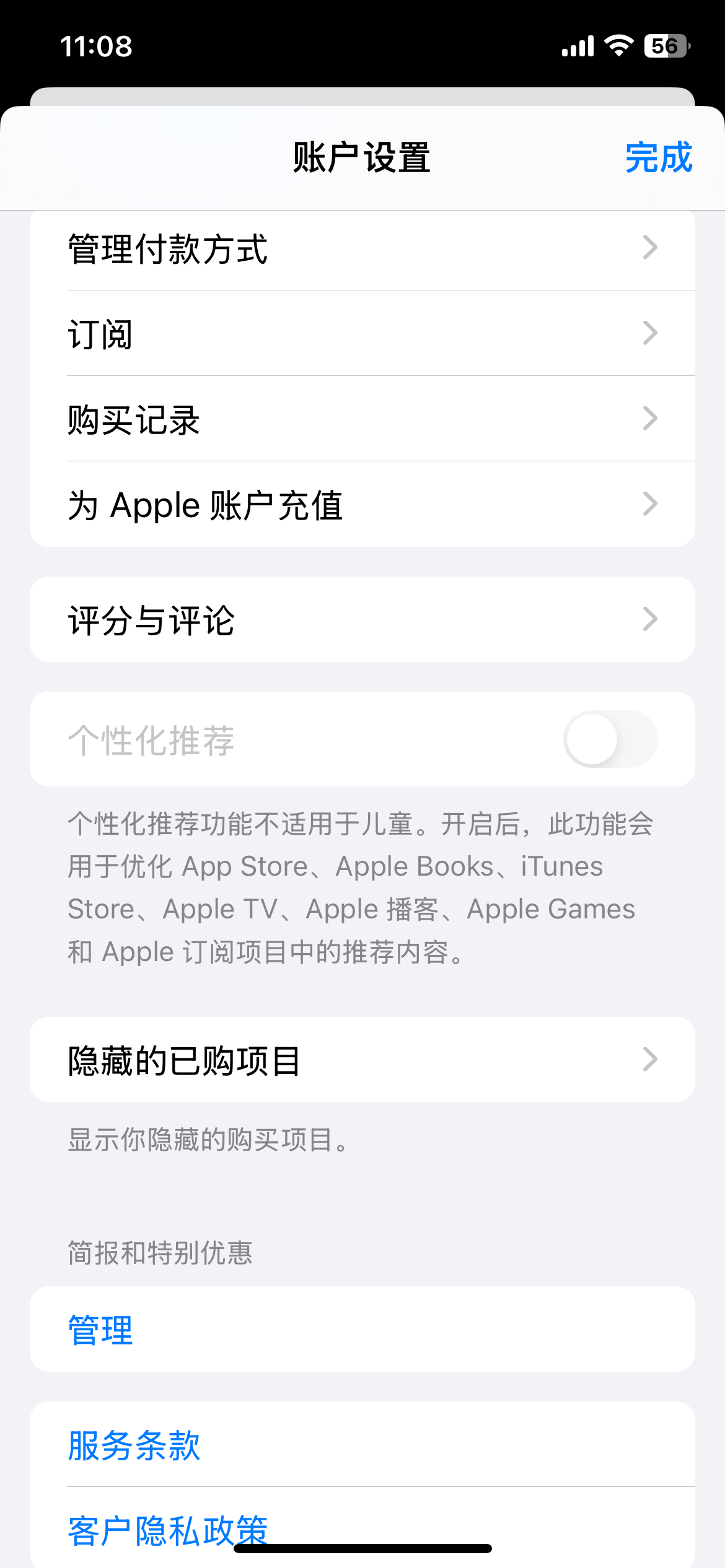Open 评分与评论
The height and width of the screenshot is (1568, 725).
[x=362, y=619]
